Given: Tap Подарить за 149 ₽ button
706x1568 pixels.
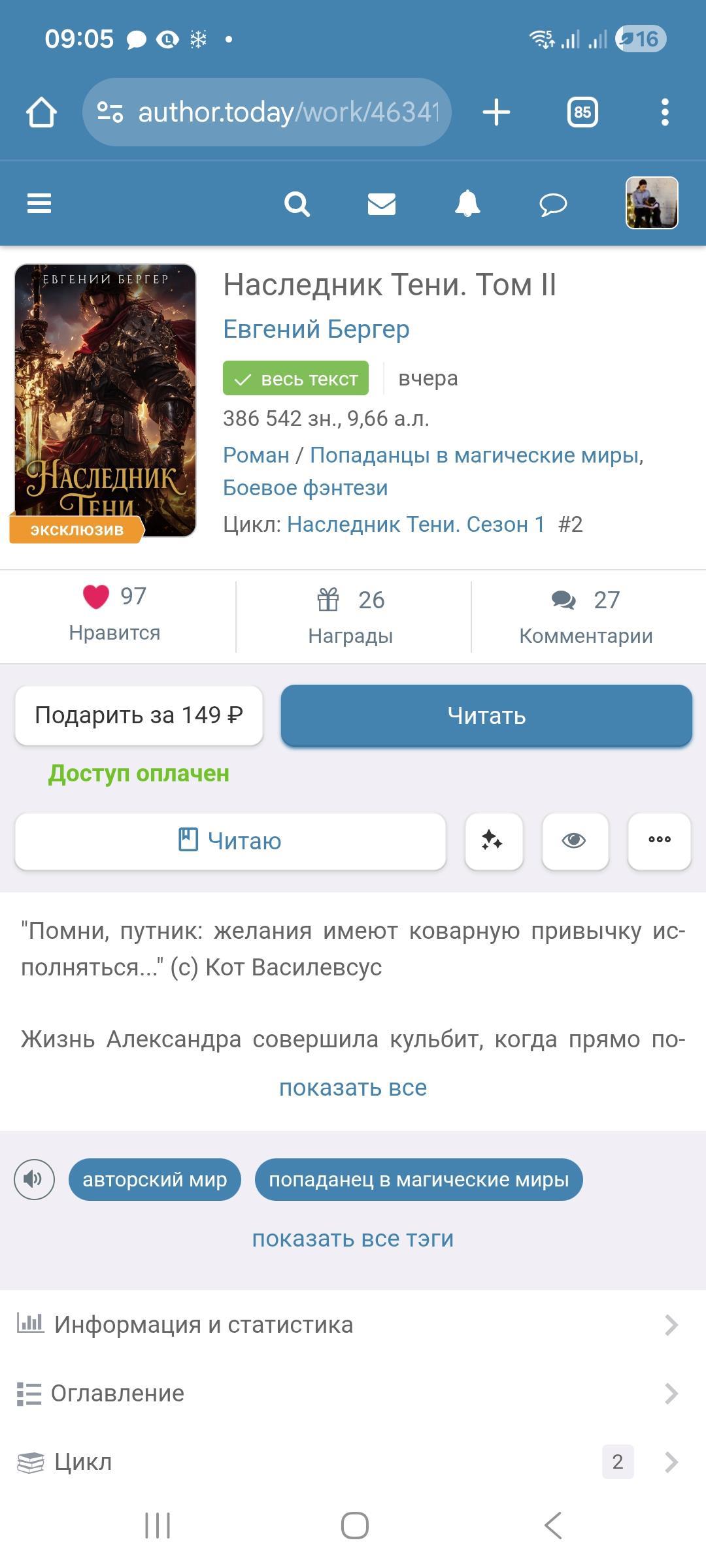Looking at the screenshot, I should (x=139, y=715).
